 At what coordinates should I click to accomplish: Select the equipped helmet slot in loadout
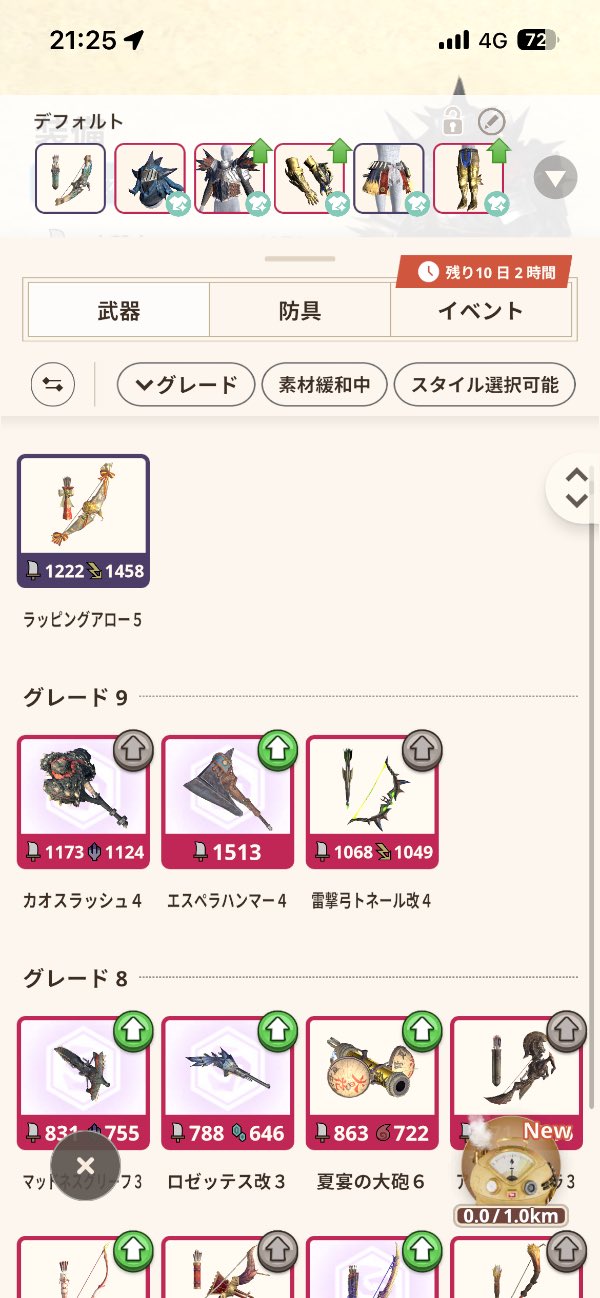[x=149, y=179]
